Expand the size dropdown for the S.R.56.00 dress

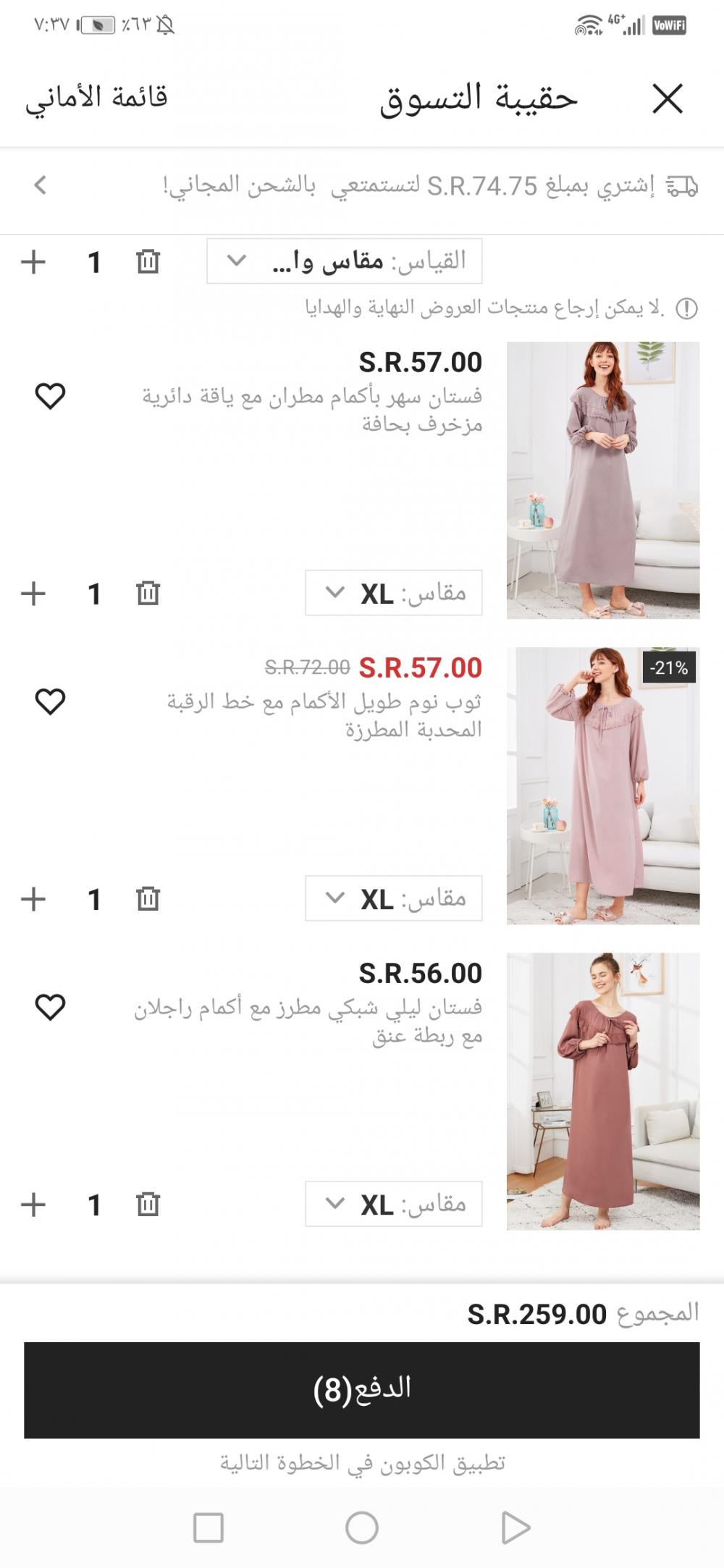393,1203
